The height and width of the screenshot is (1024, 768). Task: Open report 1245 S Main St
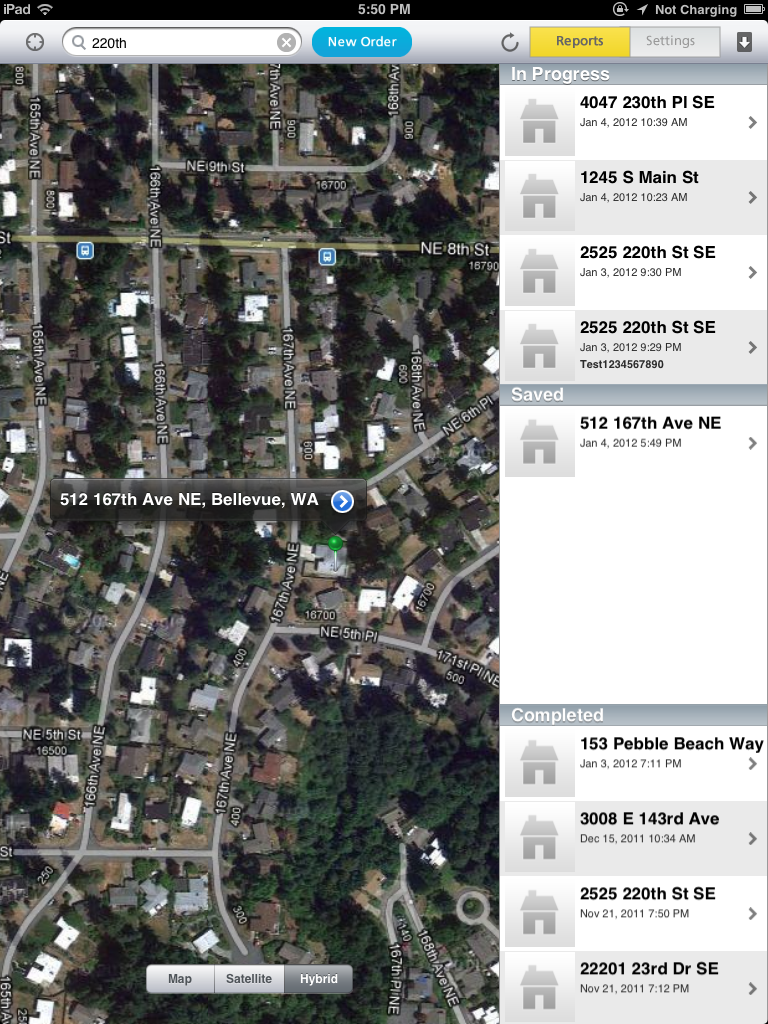pos(634,197)
